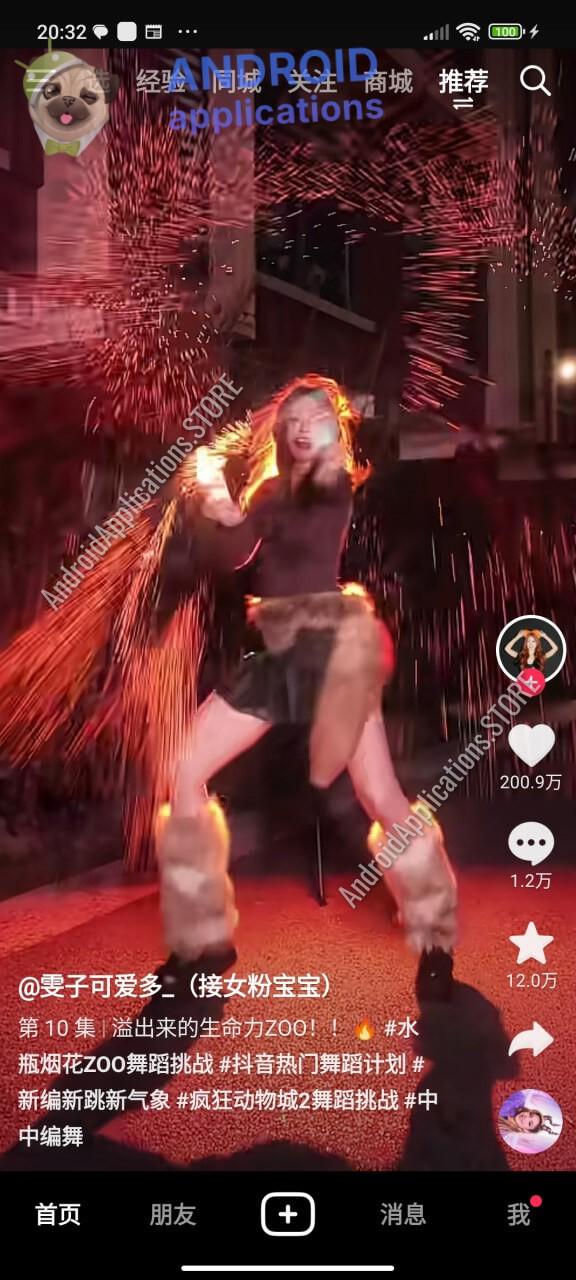Image resolution: width=576 pixels, height=1280 pixels.
Task: Switch to the 关注 top tab
Action: (312, 82)
